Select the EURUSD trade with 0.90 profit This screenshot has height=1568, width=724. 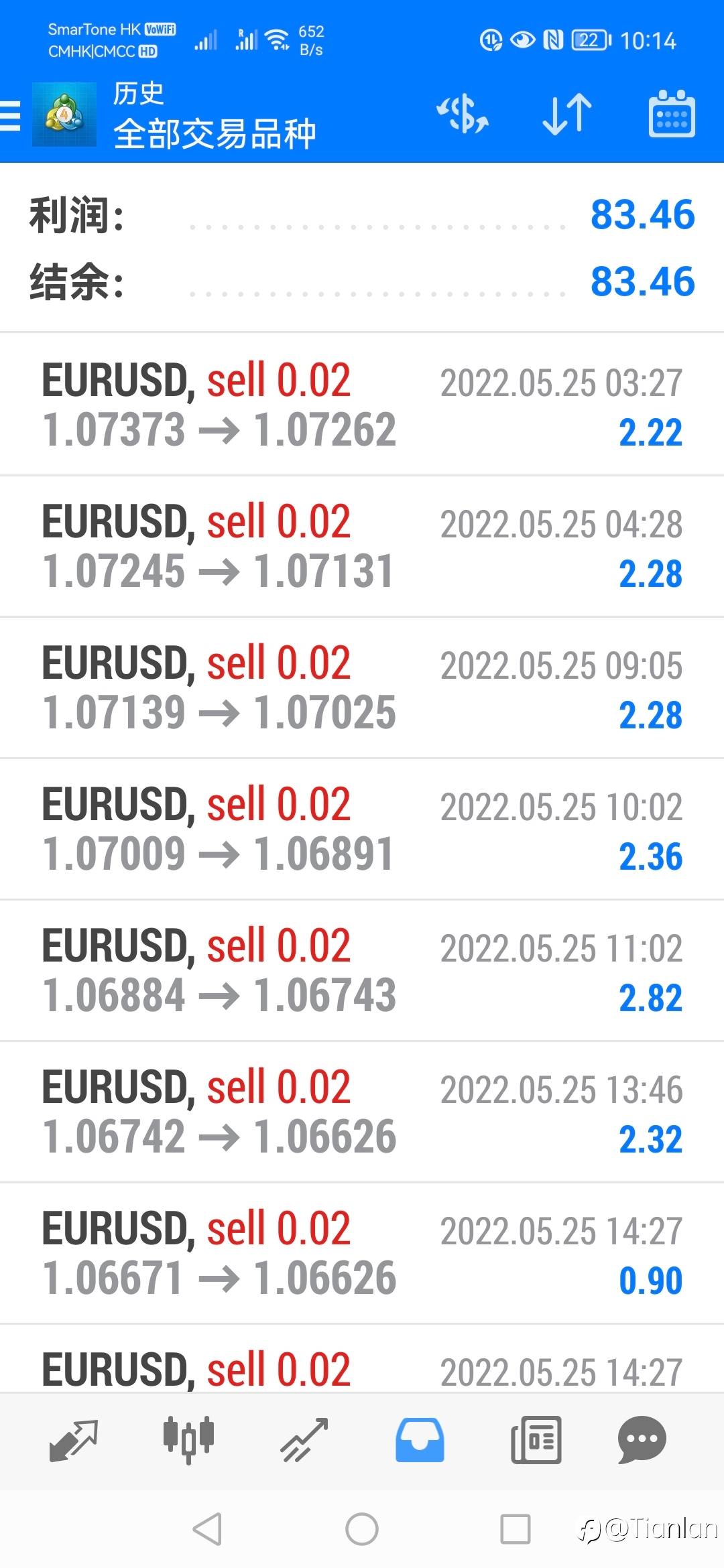pos(362,1254)
